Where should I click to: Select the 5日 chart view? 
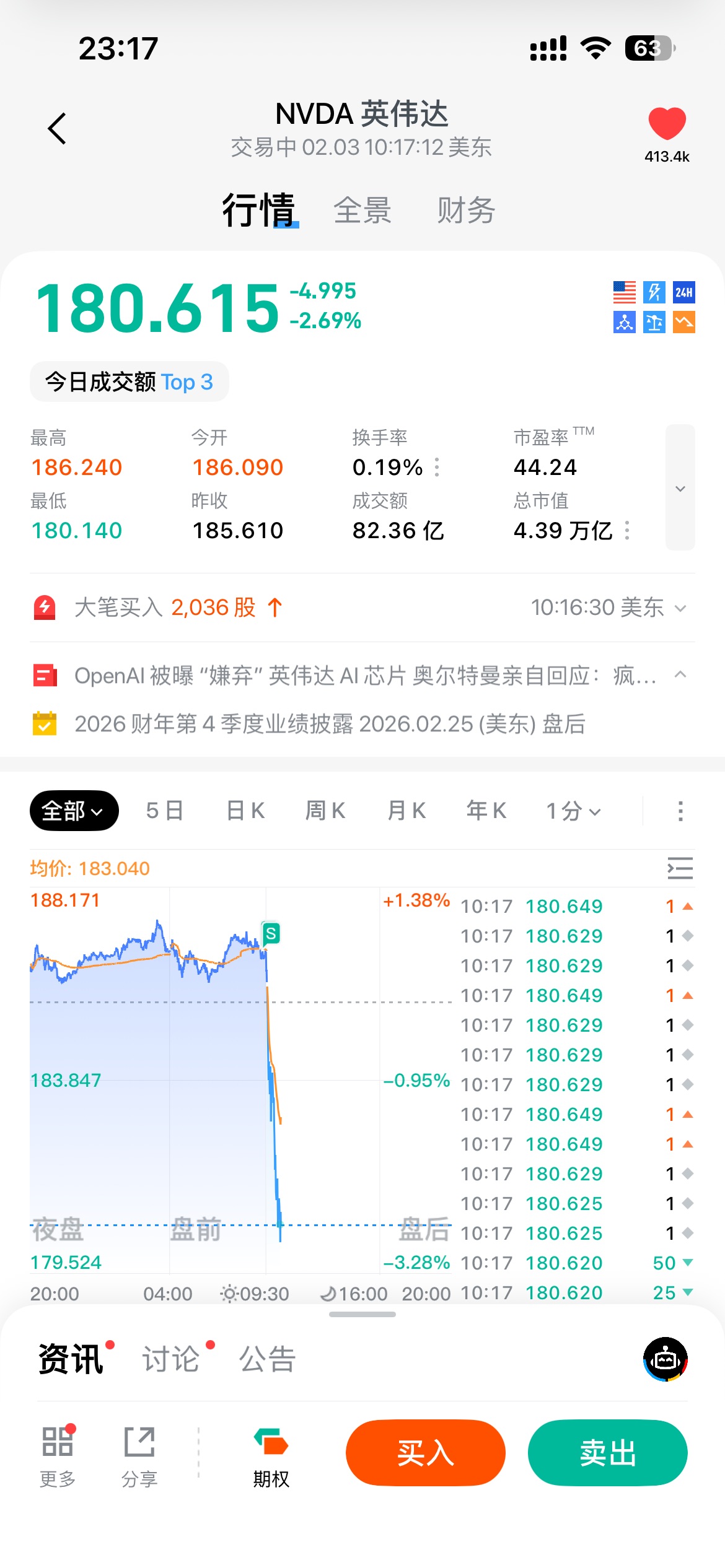165,811
